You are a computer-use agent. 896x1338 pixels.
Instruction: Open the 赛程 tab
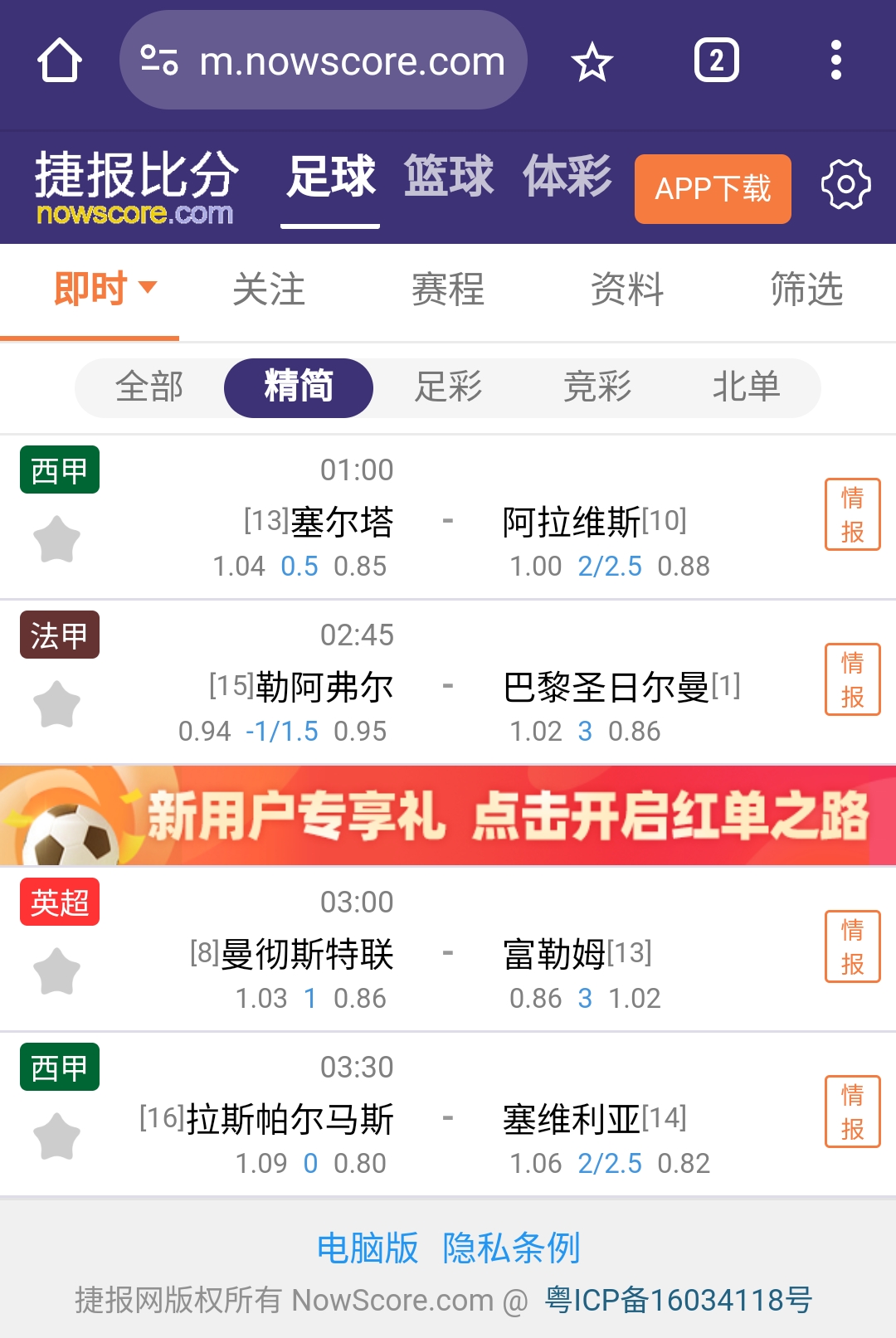pos(448,289)
